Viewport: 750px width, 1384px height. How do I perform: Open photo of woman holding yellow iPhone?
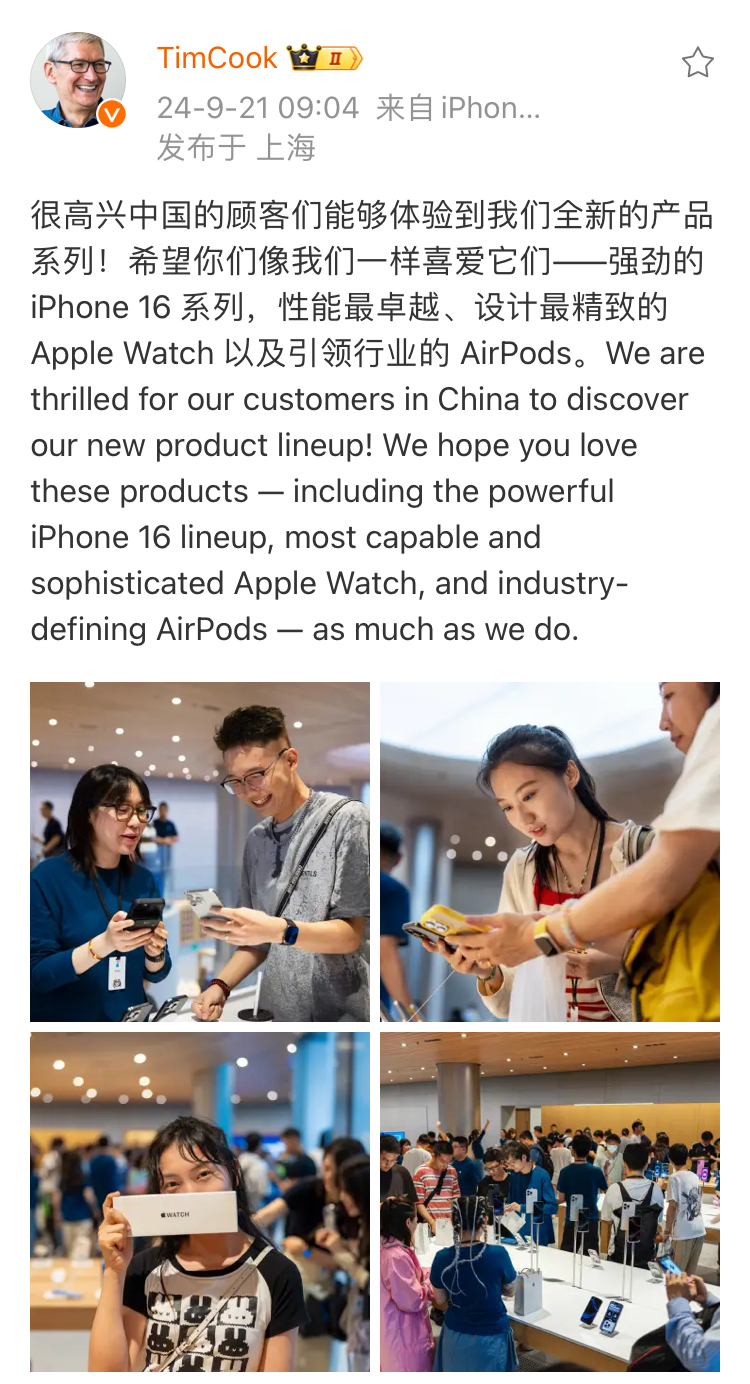click(549, 851)
